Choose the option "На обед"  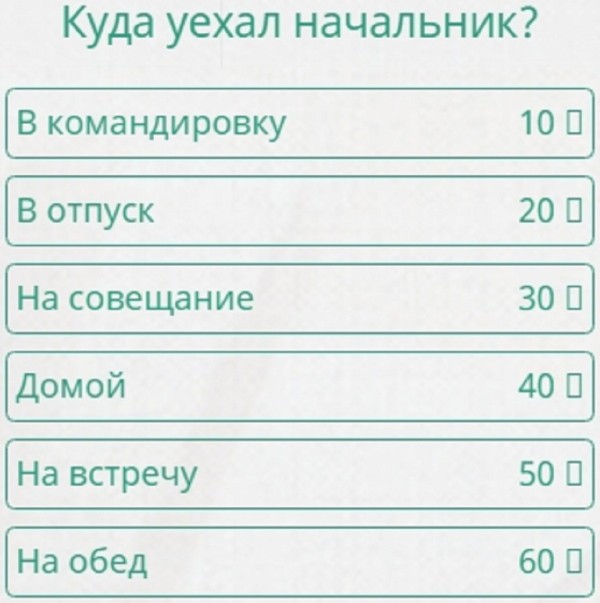coord(300,561)
